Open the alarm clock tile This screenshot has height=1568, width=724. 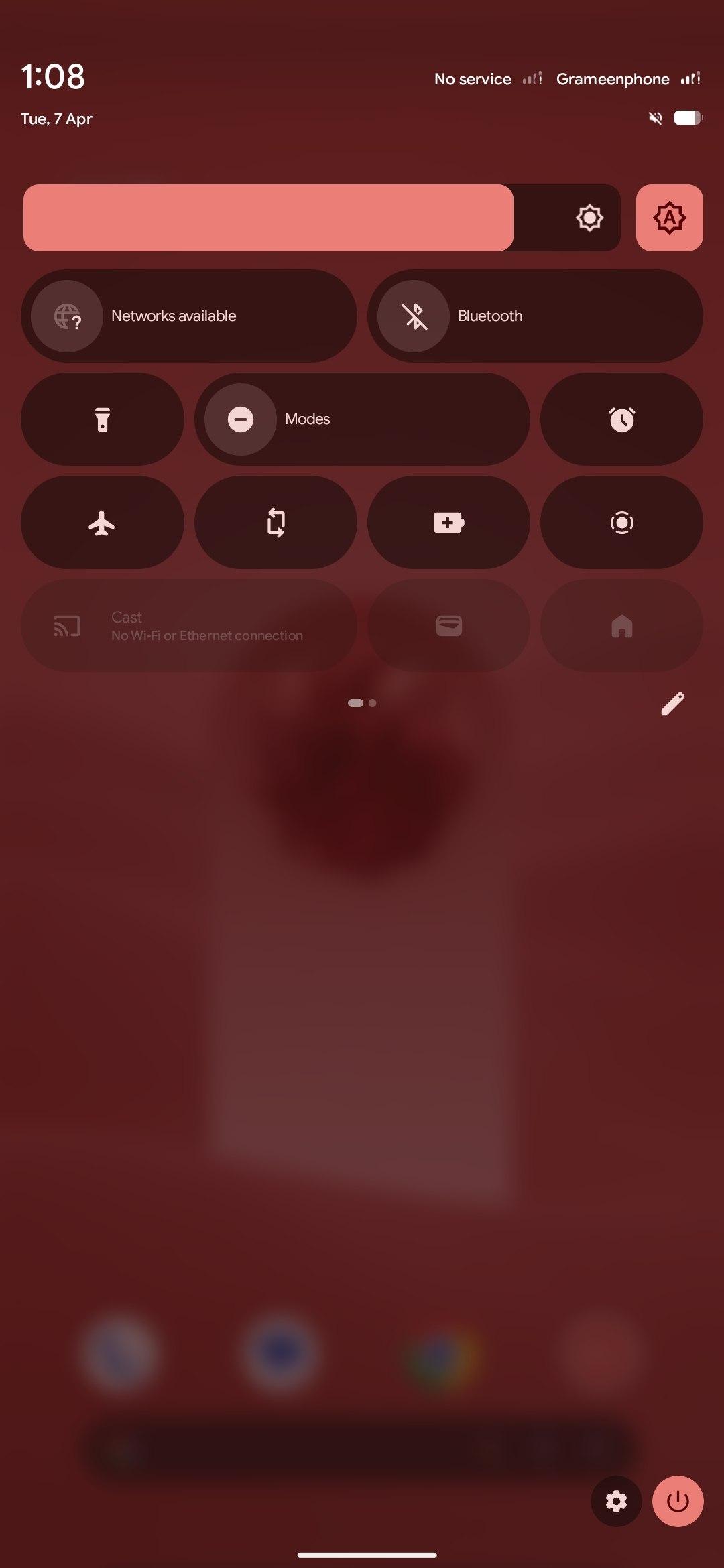(x=621, y=419)
